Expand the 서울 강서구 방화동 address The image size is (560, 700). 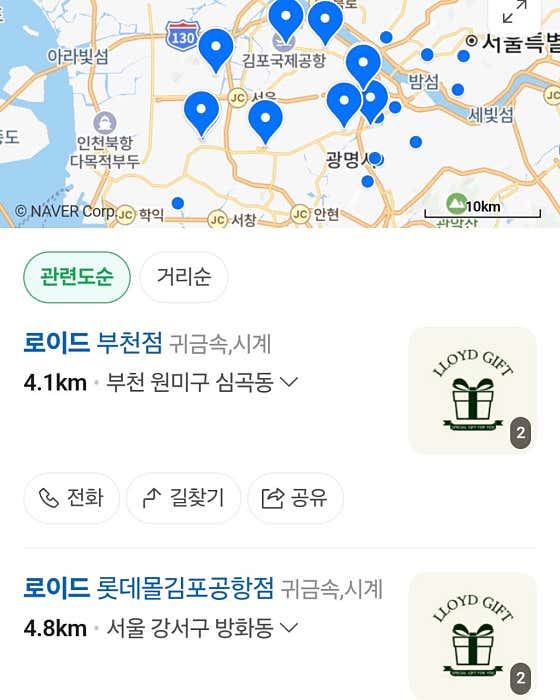[x=202, y=628]
